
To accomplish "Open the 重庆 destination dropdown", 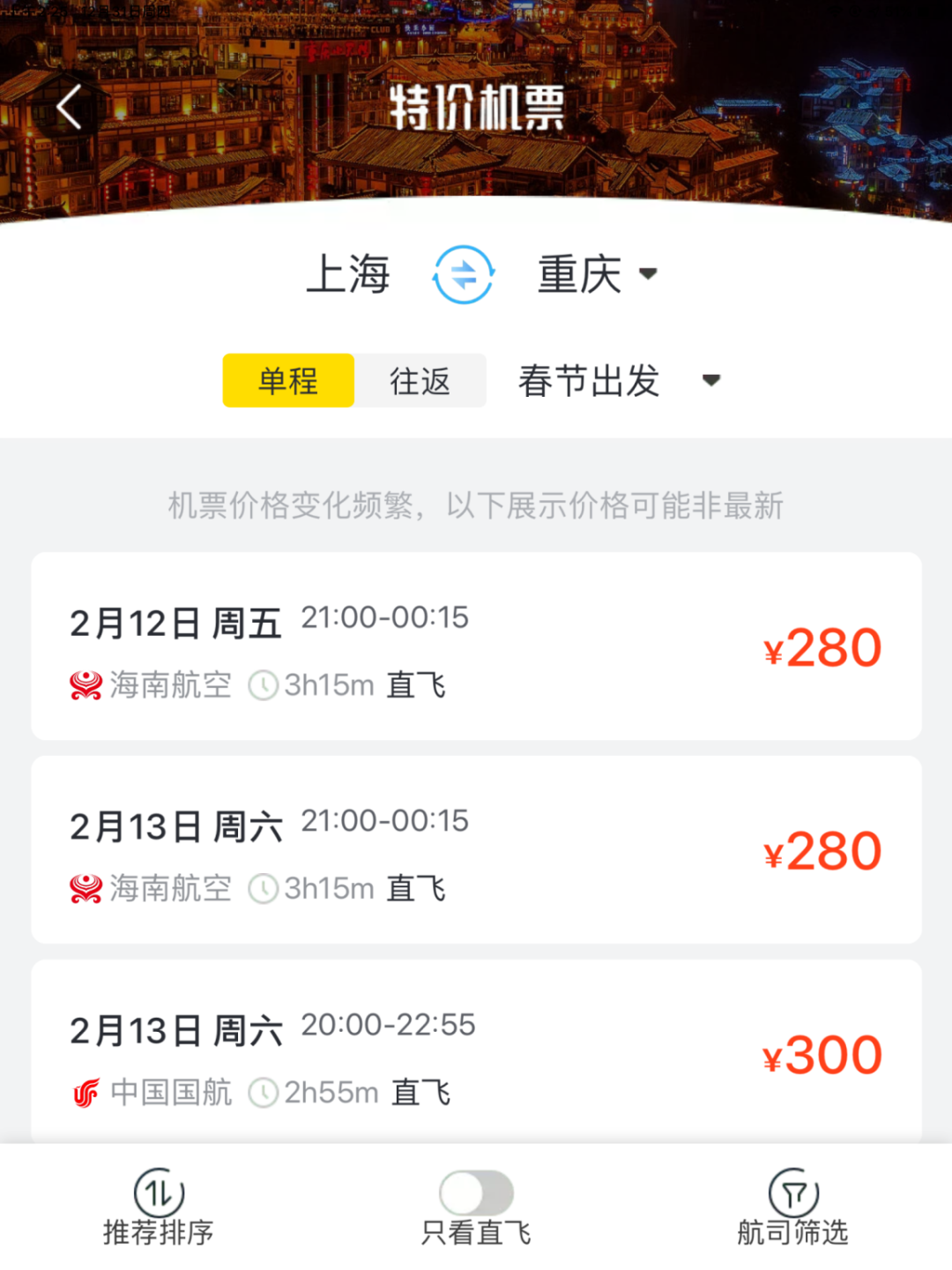I will [x=598, y=274].
